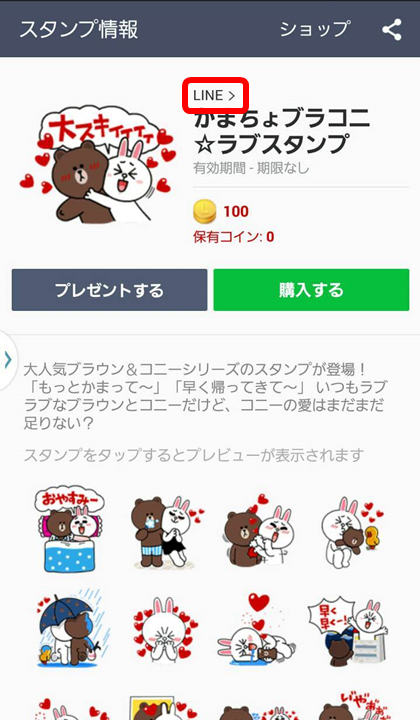Image resolution: width=420 pixels, height=720 pixels.
Task: Open the ショップ shop page
Action: click(315, 29)
